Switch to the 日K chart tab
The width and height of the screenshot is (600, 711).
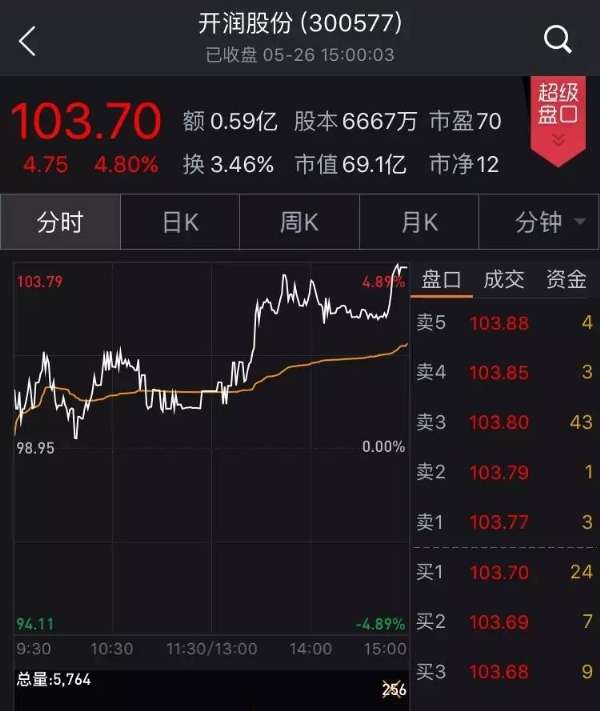pos(181,222)
